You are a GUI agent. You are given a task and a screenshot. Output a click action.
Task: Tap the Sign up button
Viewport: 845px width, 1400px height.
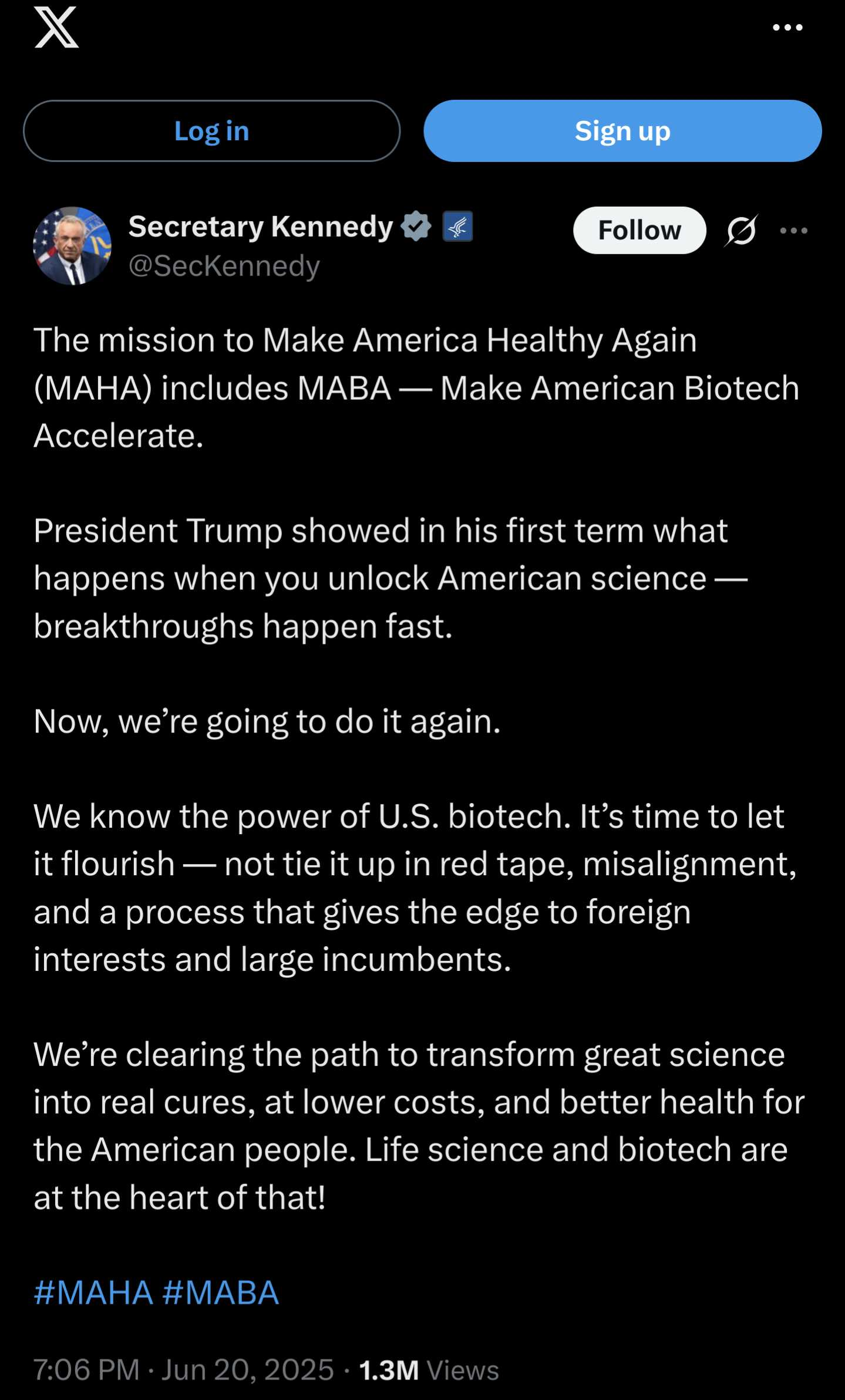click(x=622, y=131)
